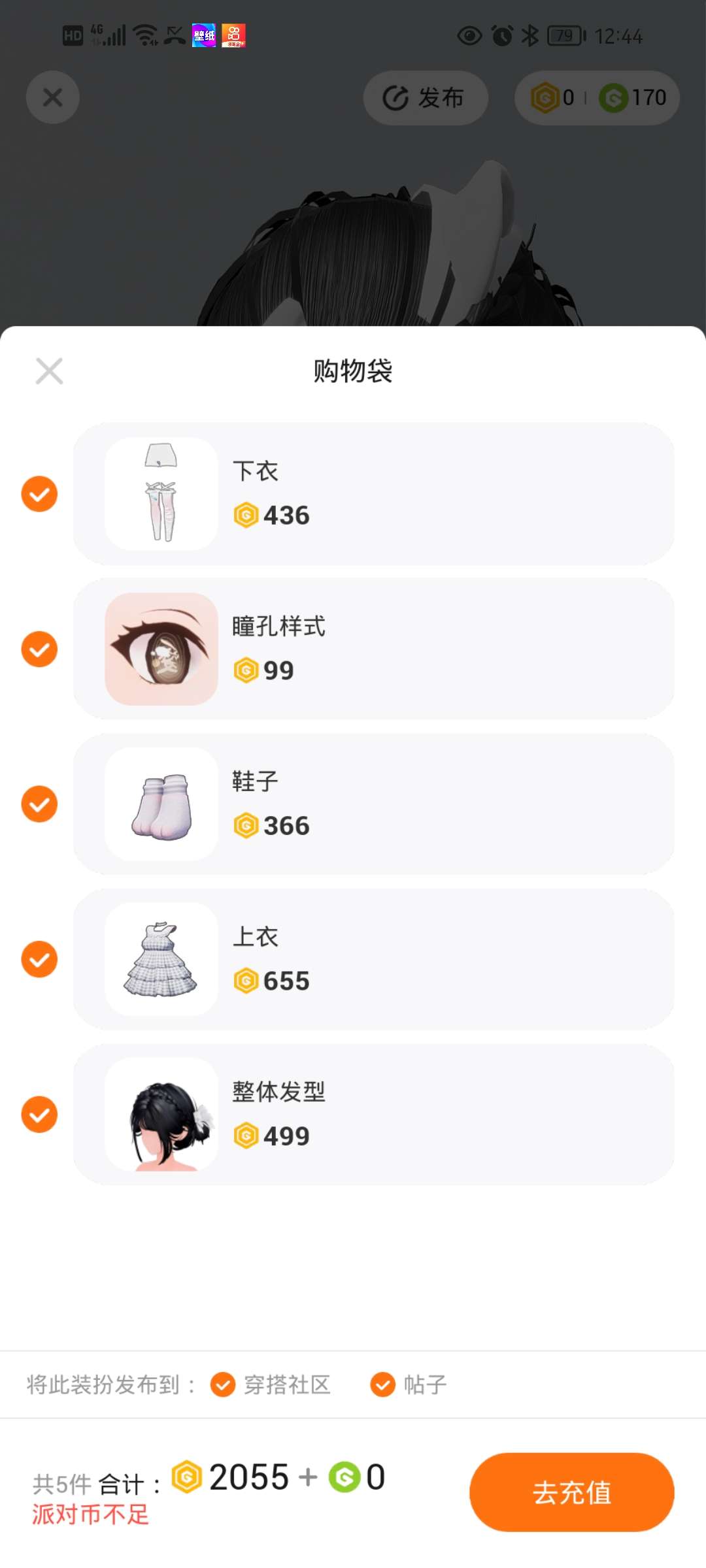Deselect the 瞳孔样式 item checkbox
706x1568 pixels.
[x=39, y=649]
